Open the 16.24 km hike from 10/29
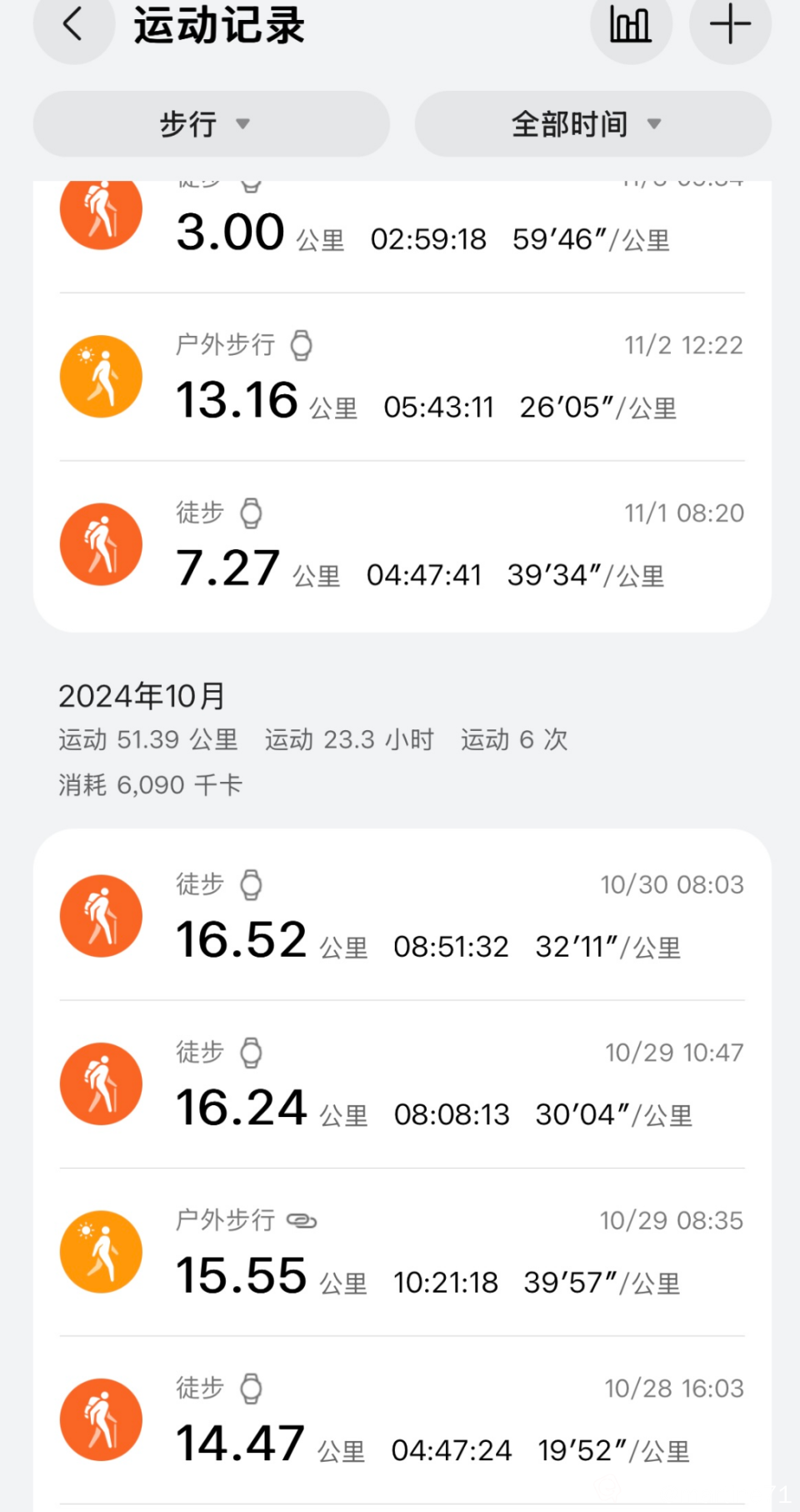 pyautogui.click(x=400, y=1084)
